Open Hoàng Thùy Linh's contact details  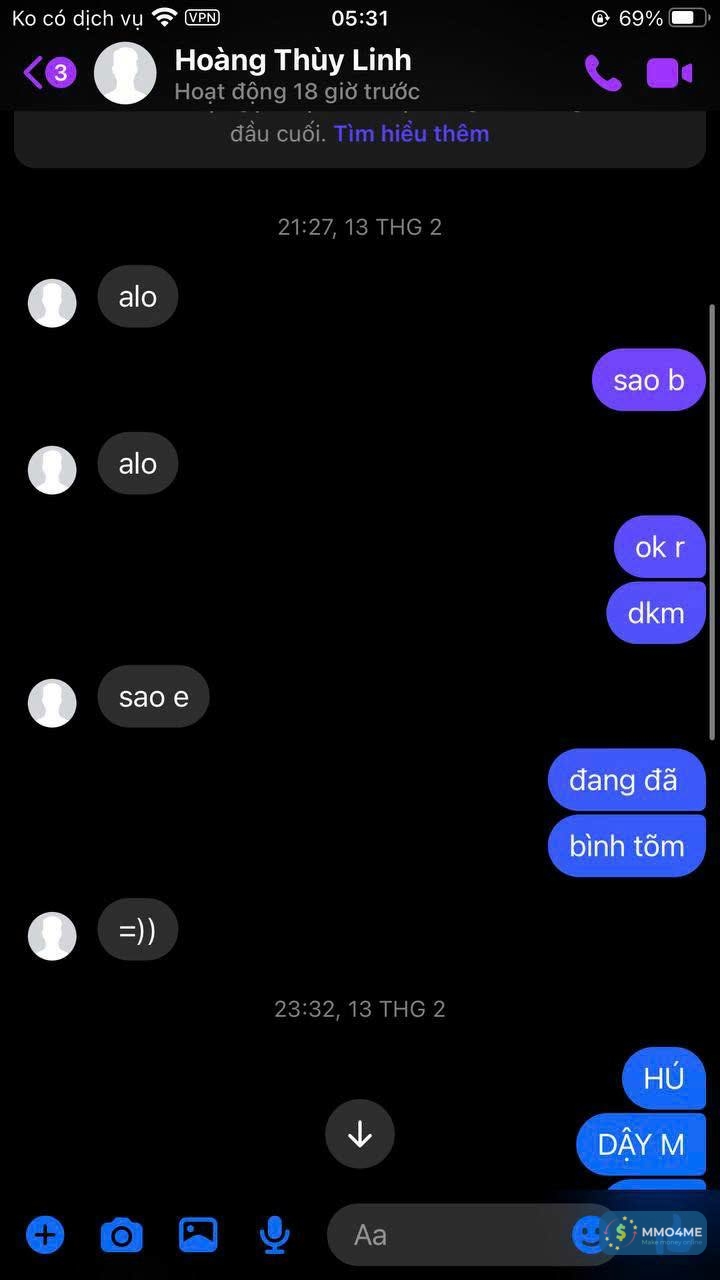(292, 73)
